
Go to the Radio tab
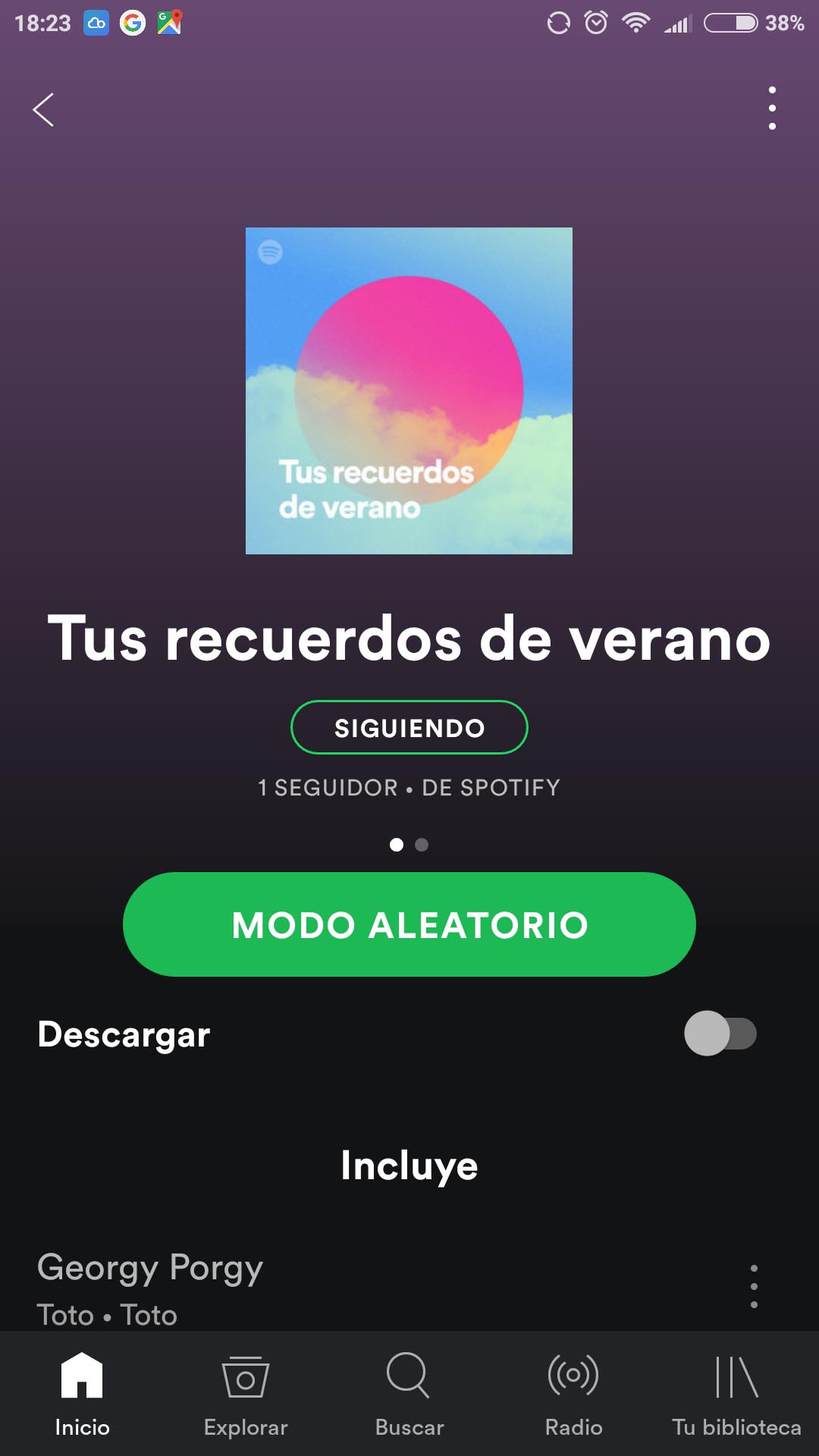pyautogui.click(x=573, y=1395)
